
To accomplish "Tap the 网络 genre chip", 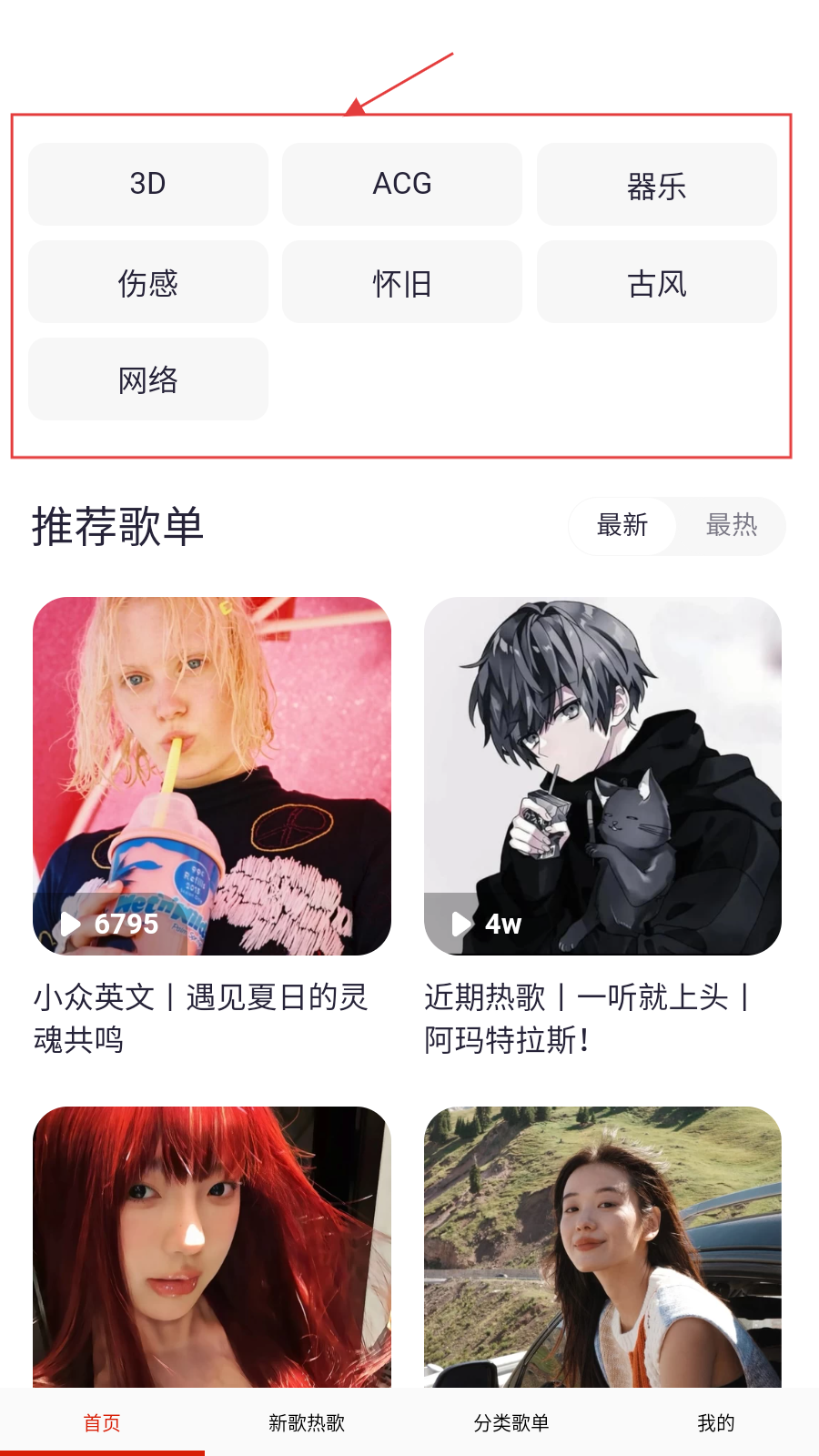I will (148, 379).
